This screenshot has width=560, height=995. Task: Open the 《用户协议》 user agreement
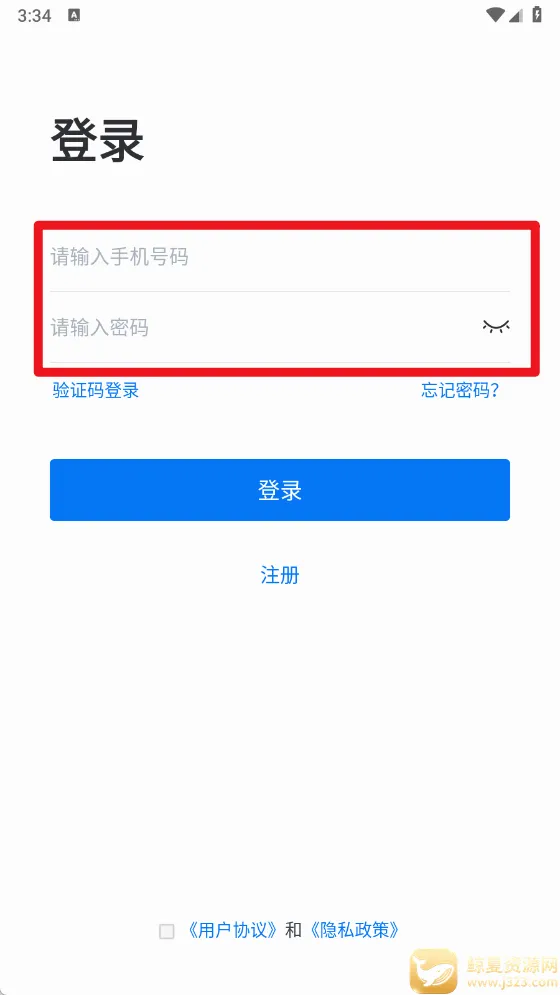point(232,930)
